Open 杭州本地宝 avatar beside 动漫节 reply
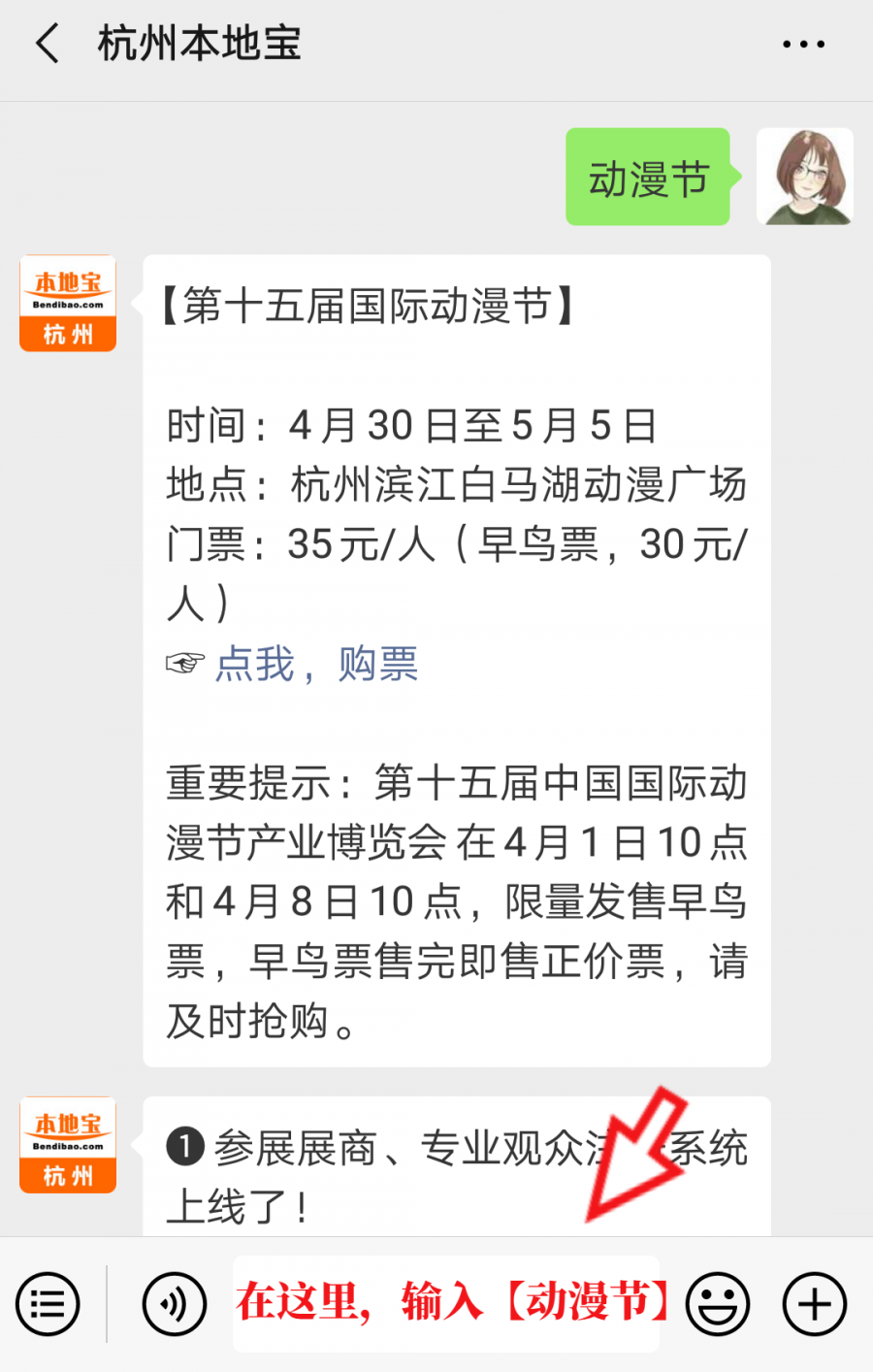Viewport: 873px width, 1372px height. (68, 303)
